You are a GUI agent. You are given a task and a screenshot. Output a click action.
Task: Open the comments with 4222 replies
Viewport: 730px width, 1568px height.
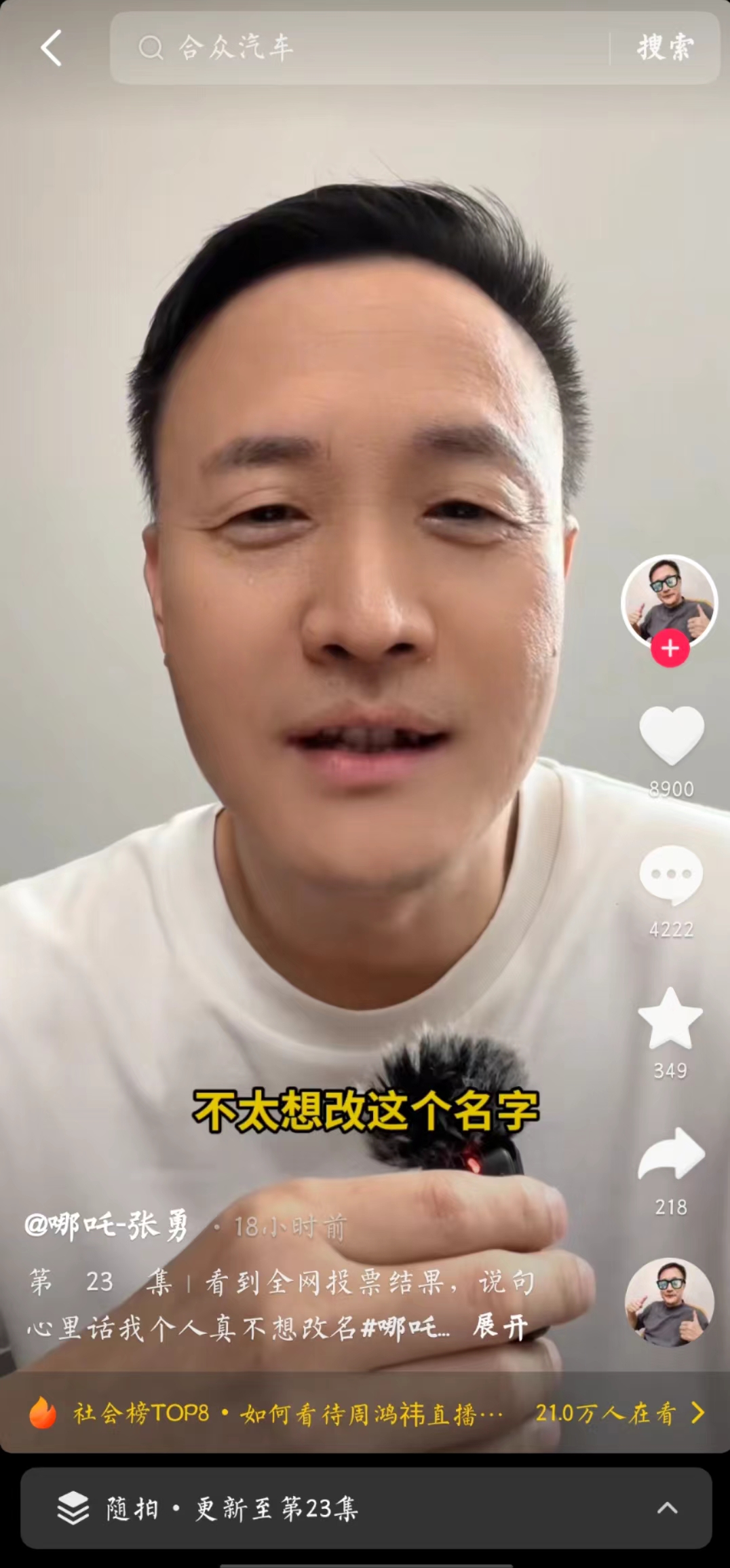click(671, 876)
